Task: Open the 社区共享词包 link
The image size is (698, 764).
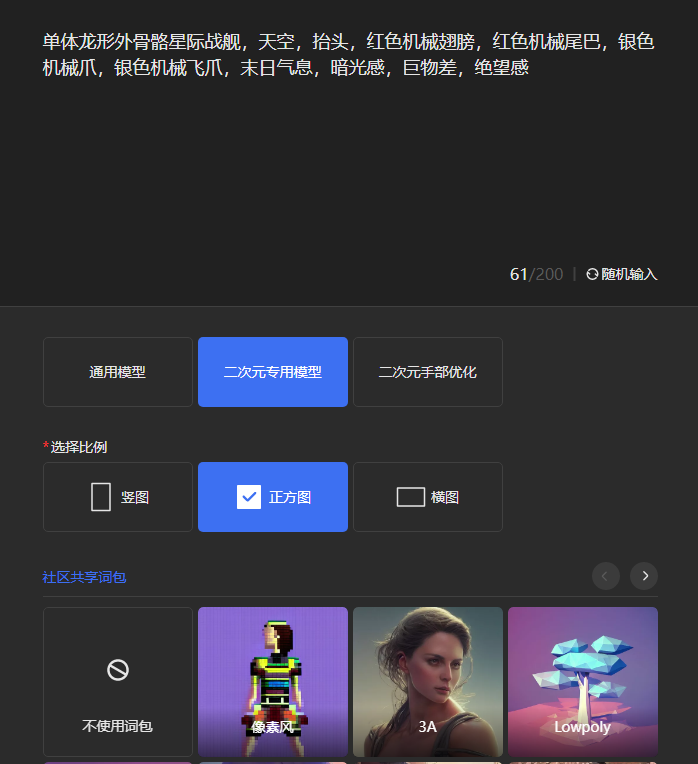Action: (x=84, y=577)
